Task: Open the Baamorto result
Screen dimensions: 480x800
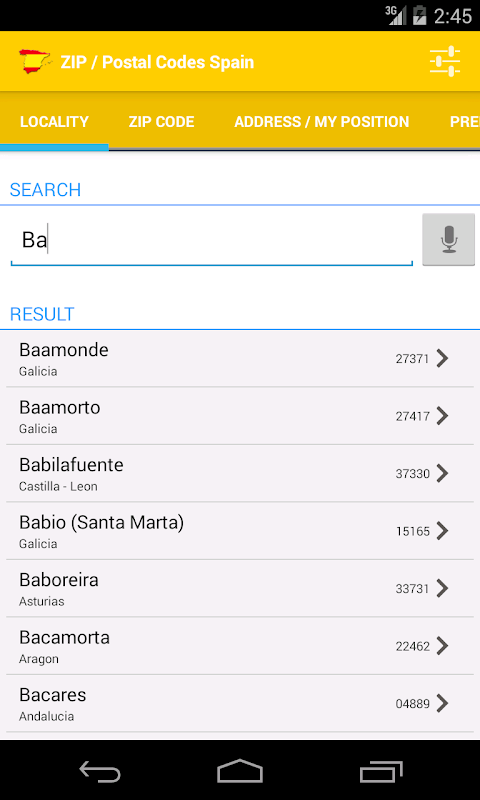Action: pyautogui.click(x=240, y=416)
